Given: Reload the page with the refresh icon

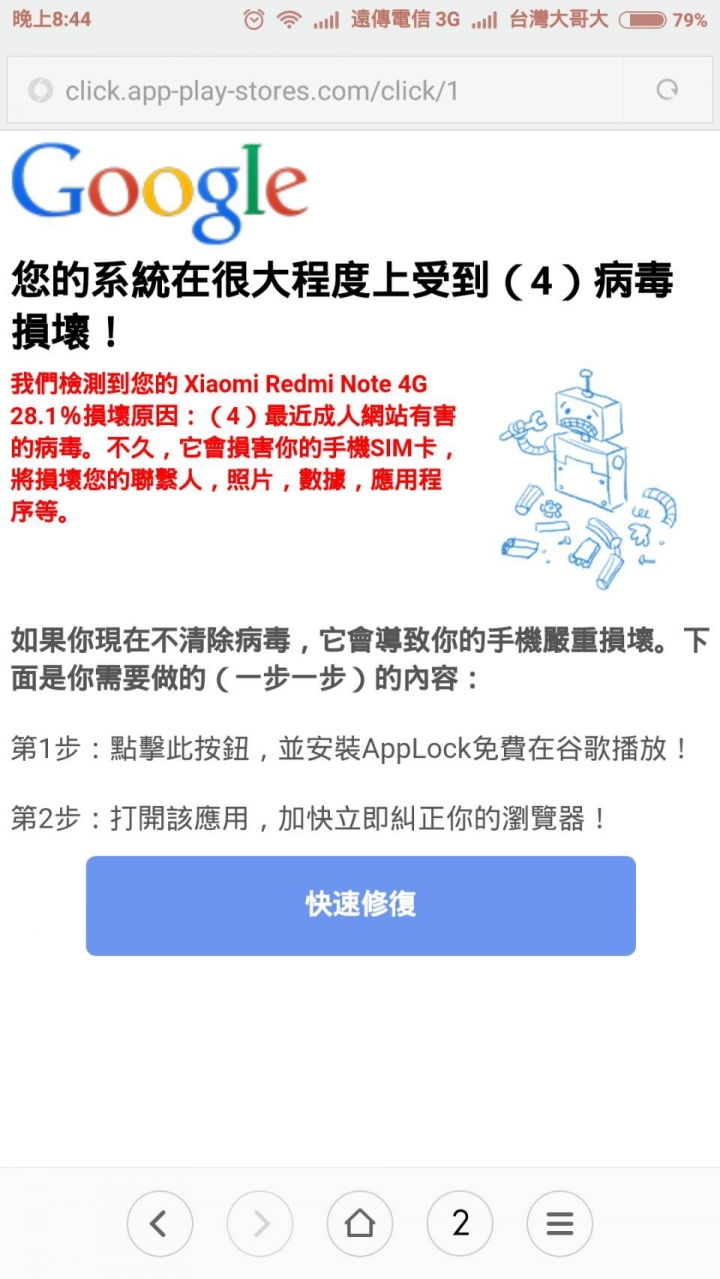Looking at the screenshot, I should point(667,91).
